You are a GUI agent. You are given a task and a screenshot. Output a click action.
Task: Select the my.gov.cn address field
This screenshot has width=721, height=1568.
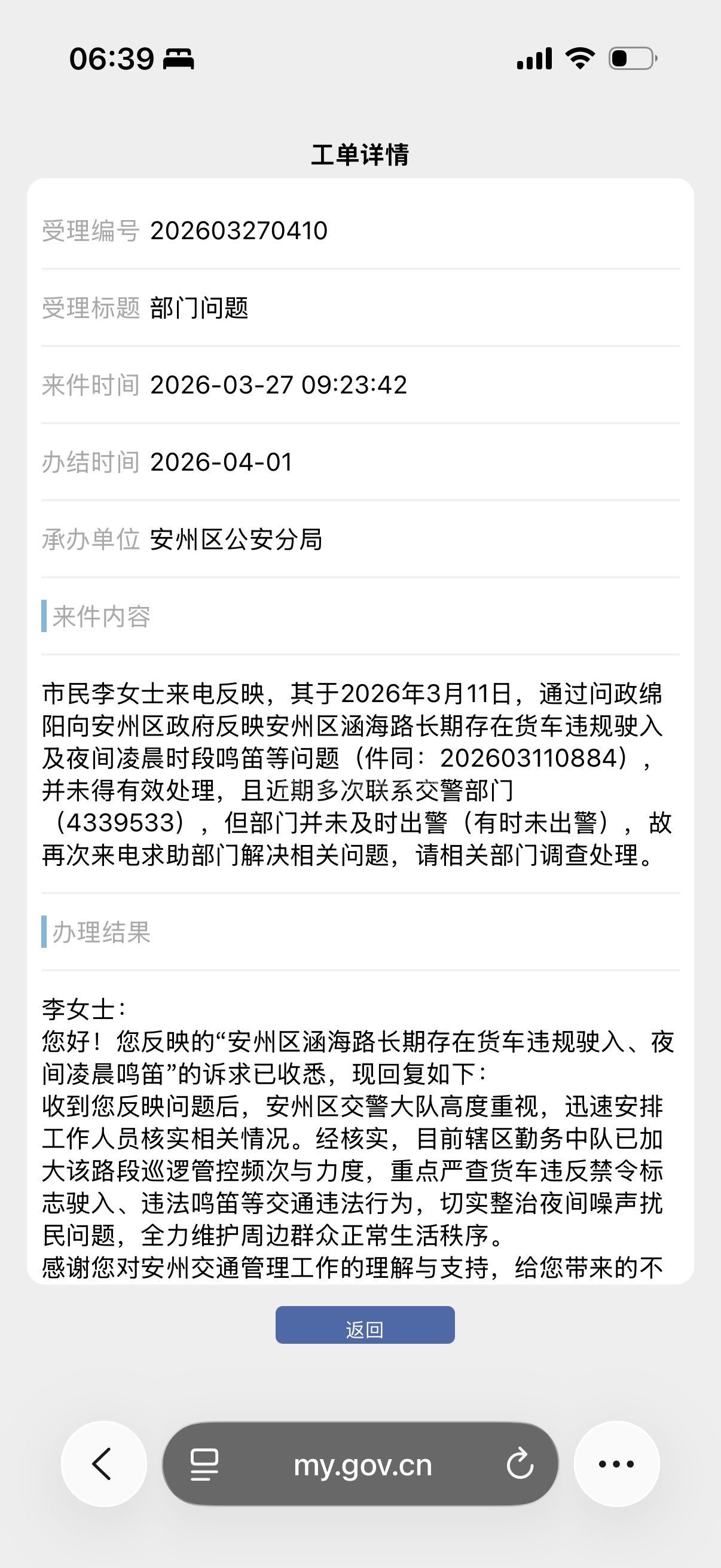point(363,1465)
